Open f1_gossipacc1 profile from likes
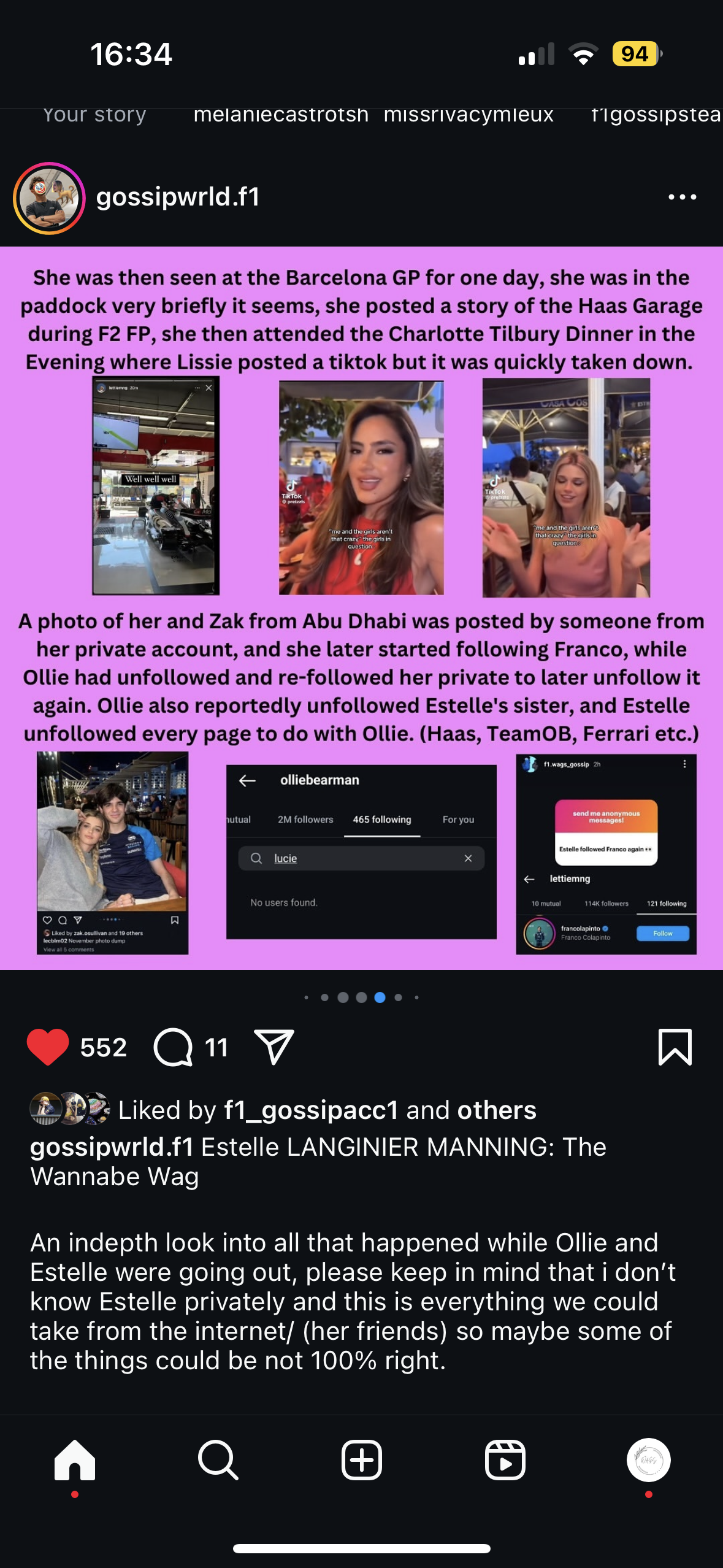723x1568 pixels. 311,1110
